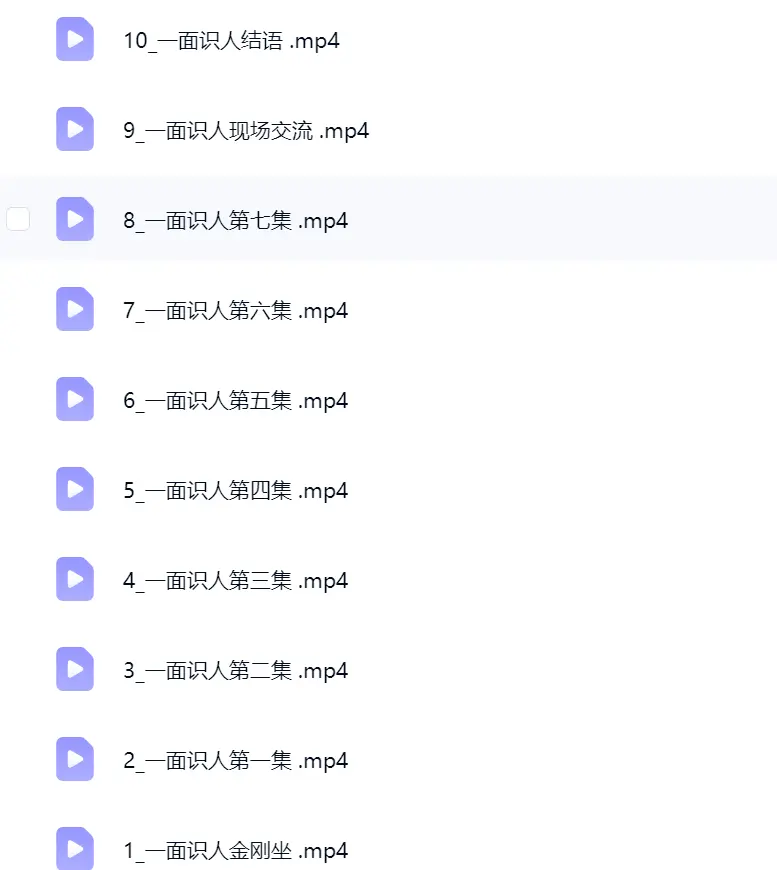This screenshot has height=870, width=777.
Task: Tap 5_一面识人第四集.mp4 file
Action: (235, 490)
